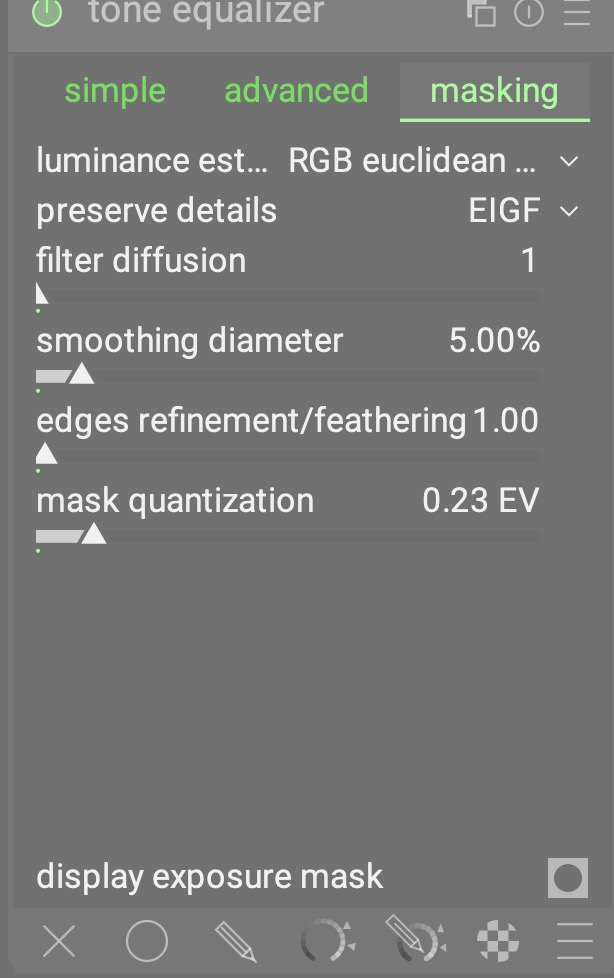Viewport: 614px width, 978px height.
Task: Tap the mask quantization slider
Action: (x=288, y=535)
